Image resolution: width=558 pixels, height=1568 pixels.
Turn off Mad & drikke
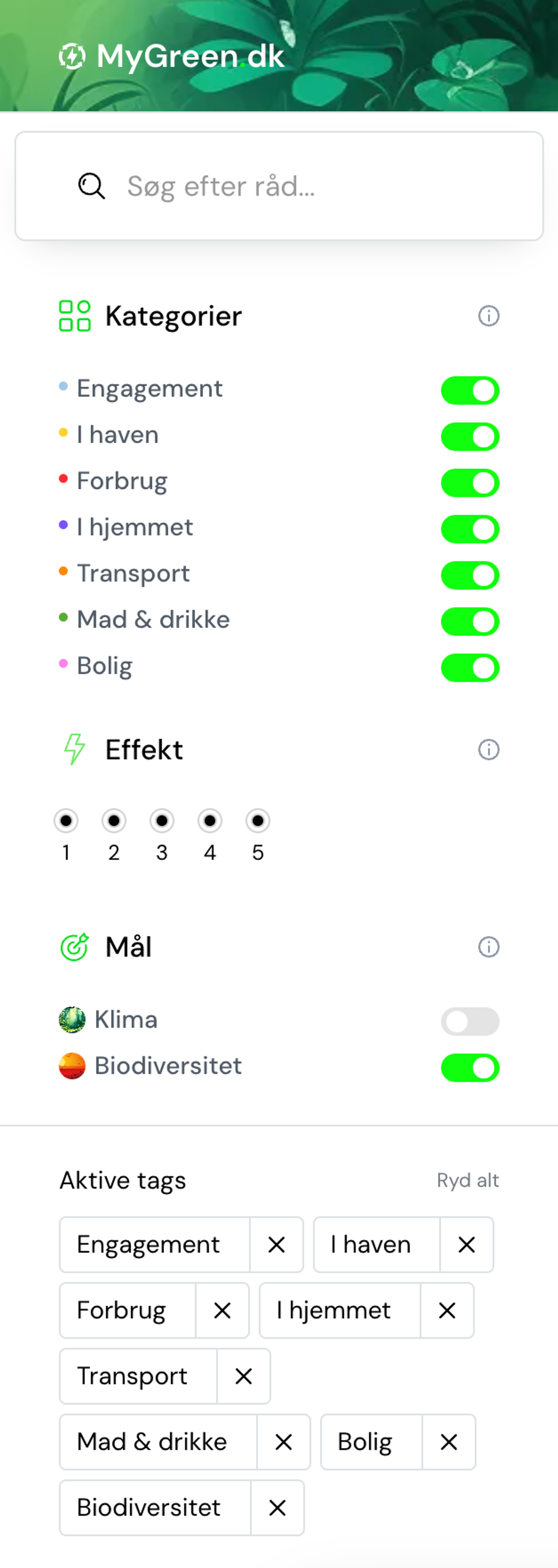[x=470, y=621]
